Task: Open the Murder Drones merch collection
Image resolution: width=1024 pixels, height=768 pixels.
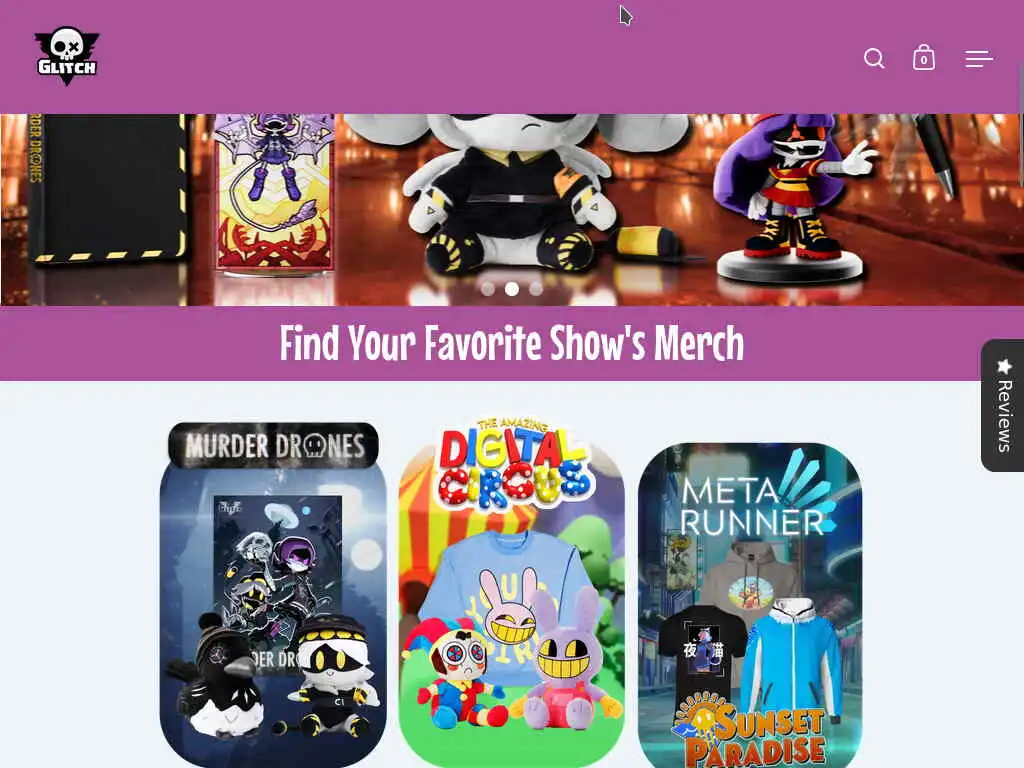Action: (273, 594)
